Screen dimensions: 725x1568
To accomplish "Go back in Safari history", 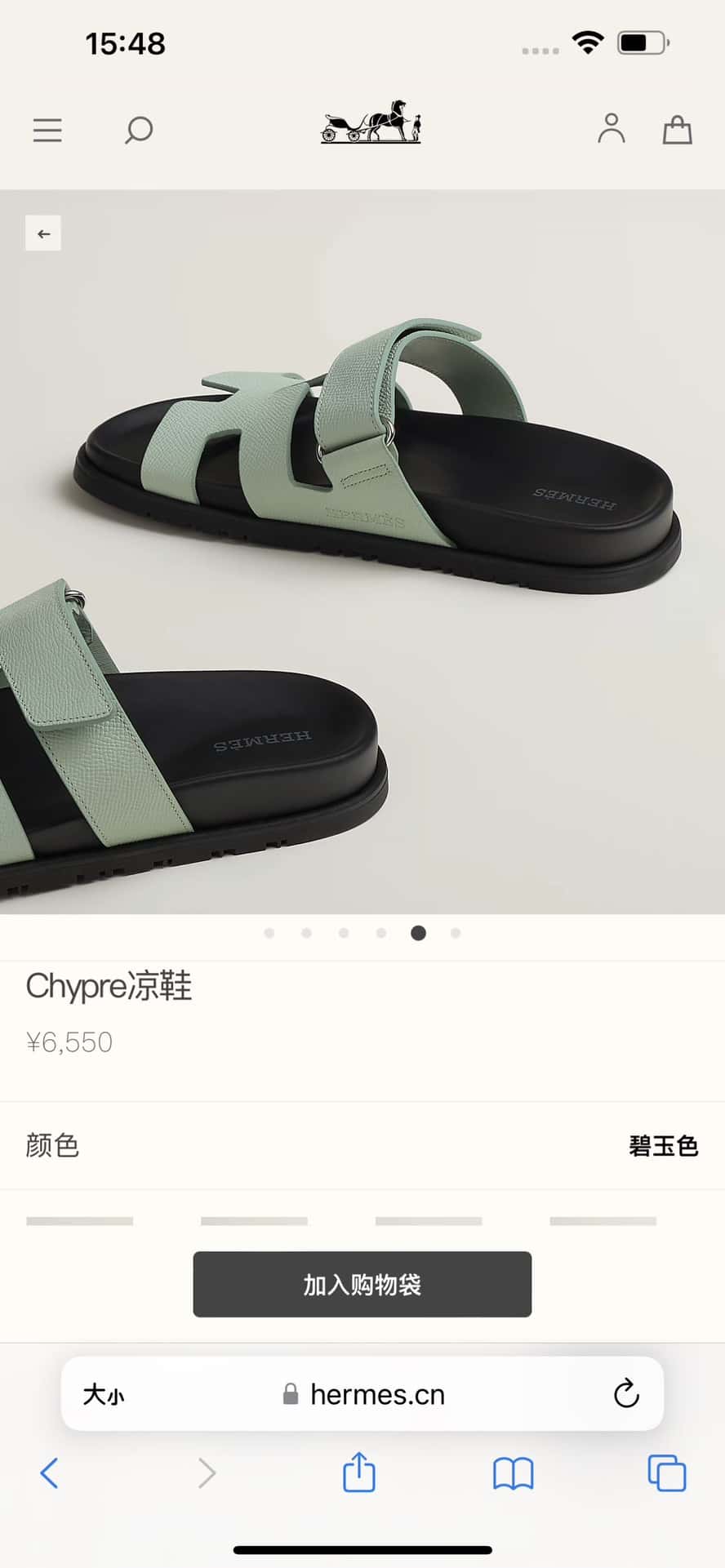I will tap(49, 1473).
